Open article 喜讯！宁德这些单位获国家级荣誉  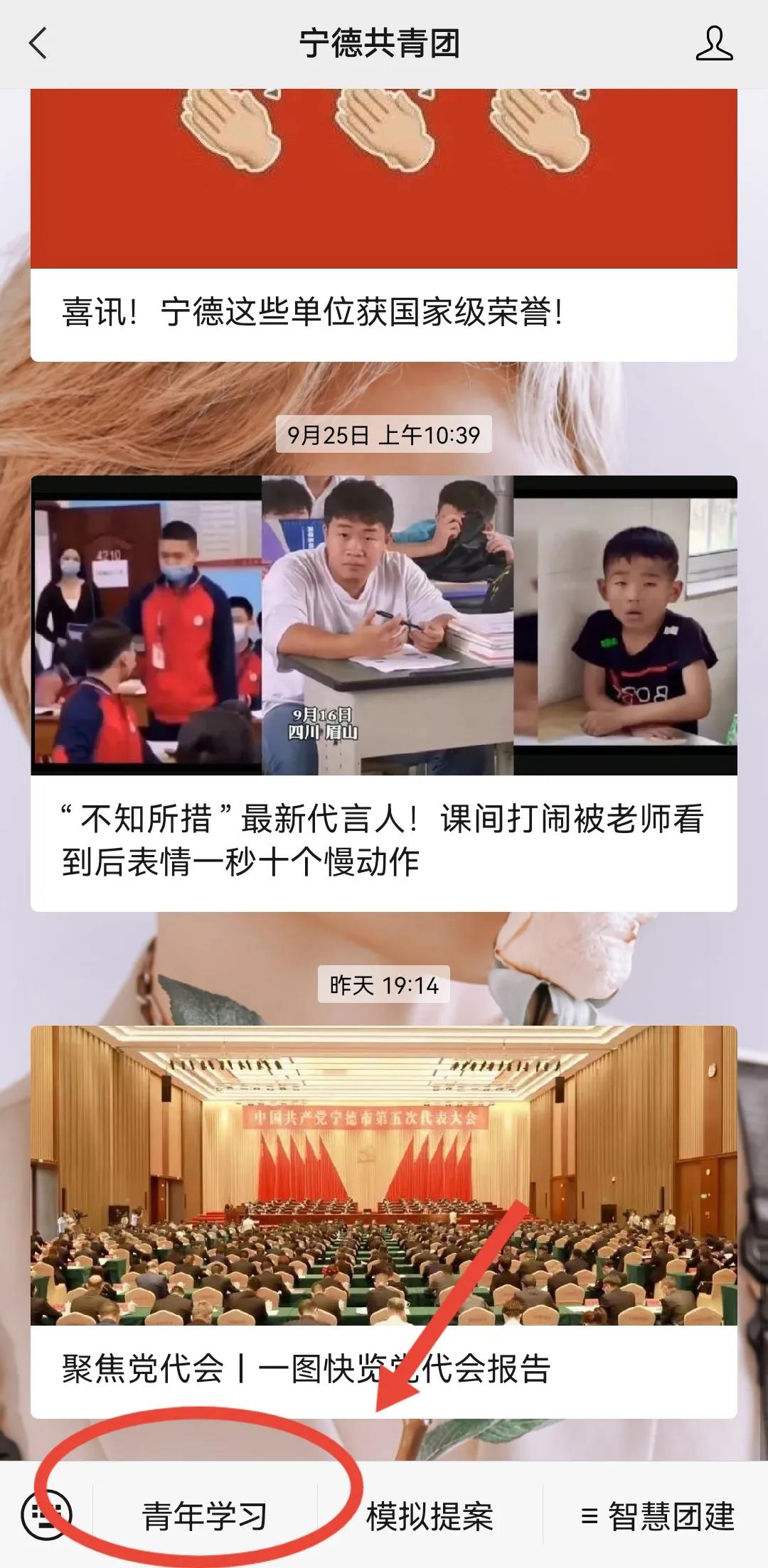click(x=383, y=313)
